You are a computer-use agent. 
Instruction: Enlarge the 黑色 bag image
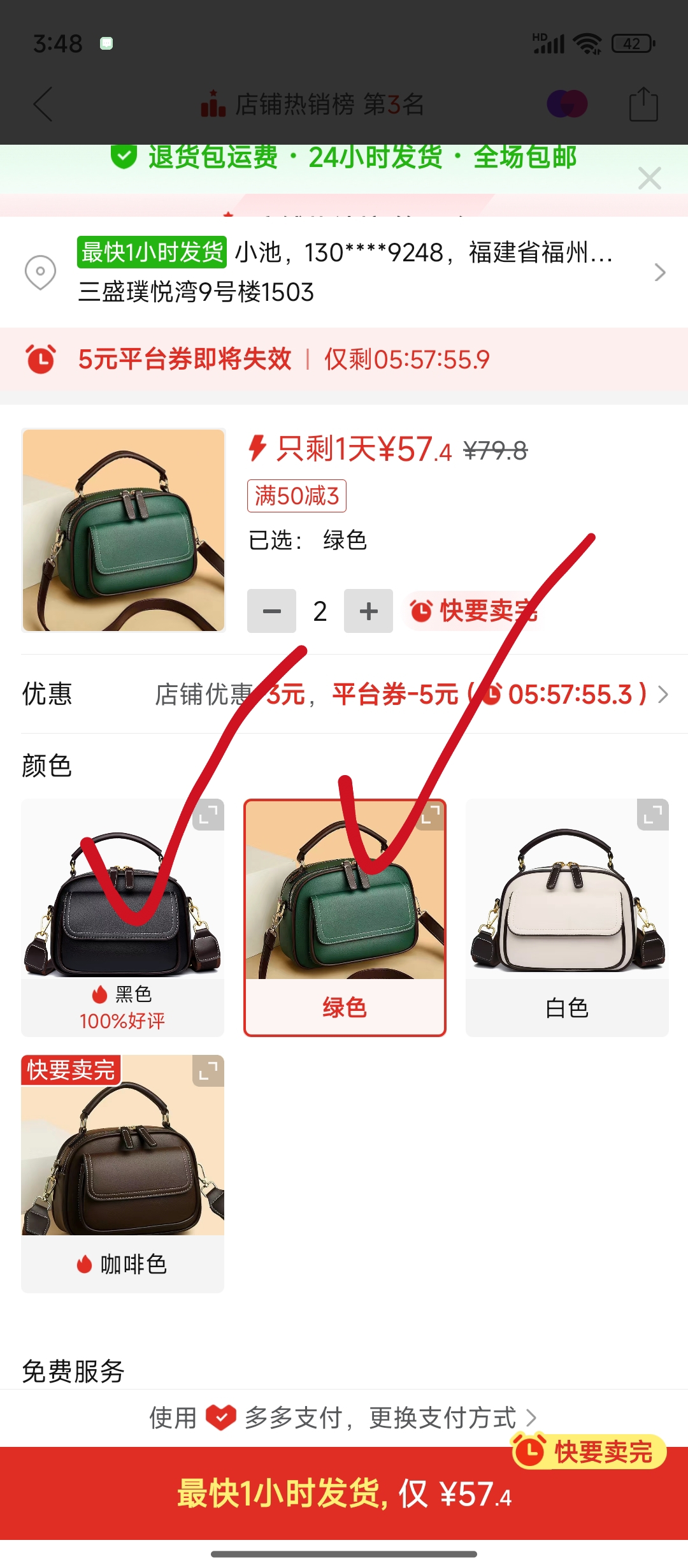[x=208, y=815]
